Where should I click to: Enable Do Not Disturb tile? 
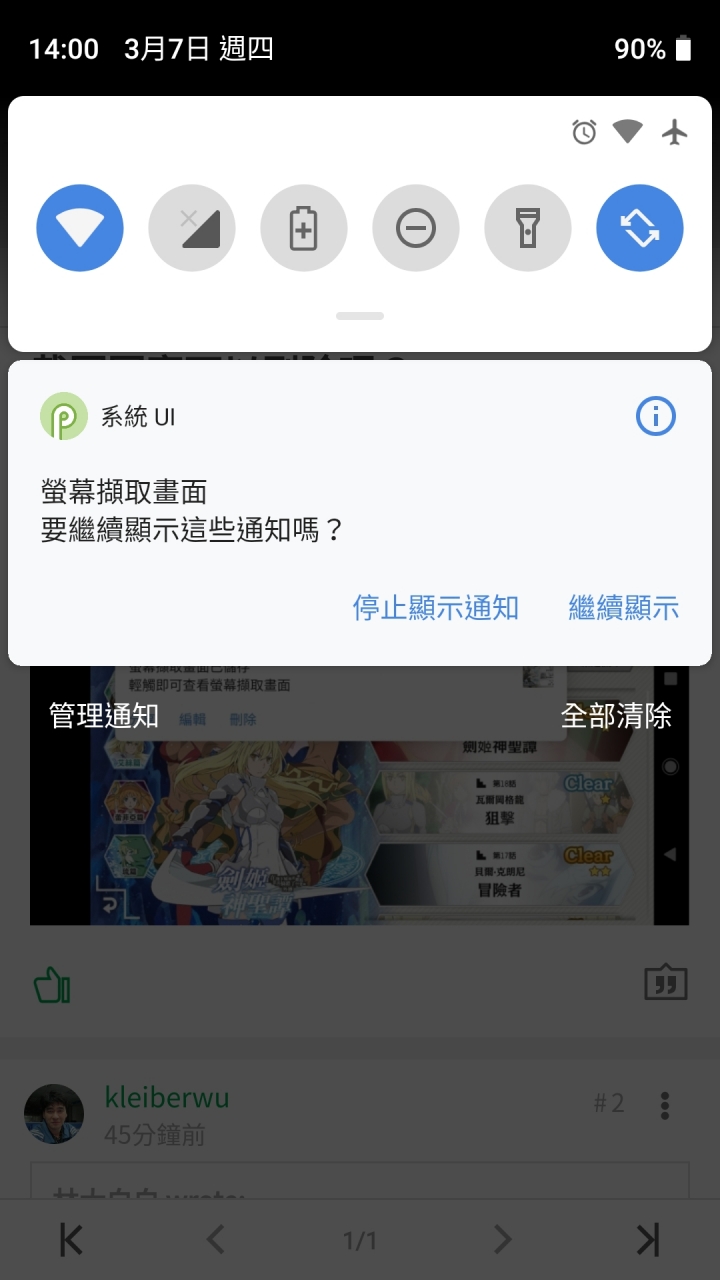click(416, 229)
